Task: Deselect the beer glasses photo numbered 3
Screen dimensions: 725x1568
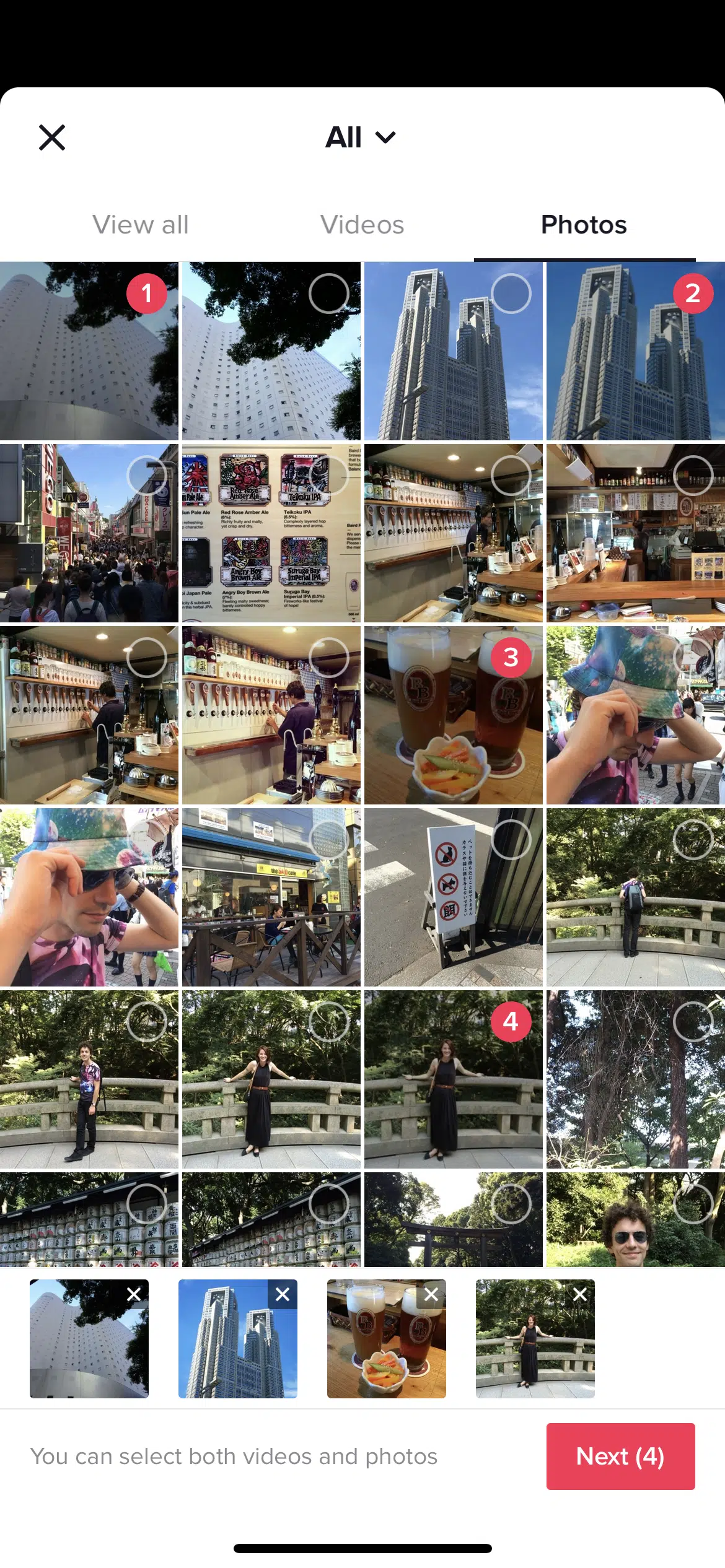Action: pyautogui.click(x=511, y=658)
